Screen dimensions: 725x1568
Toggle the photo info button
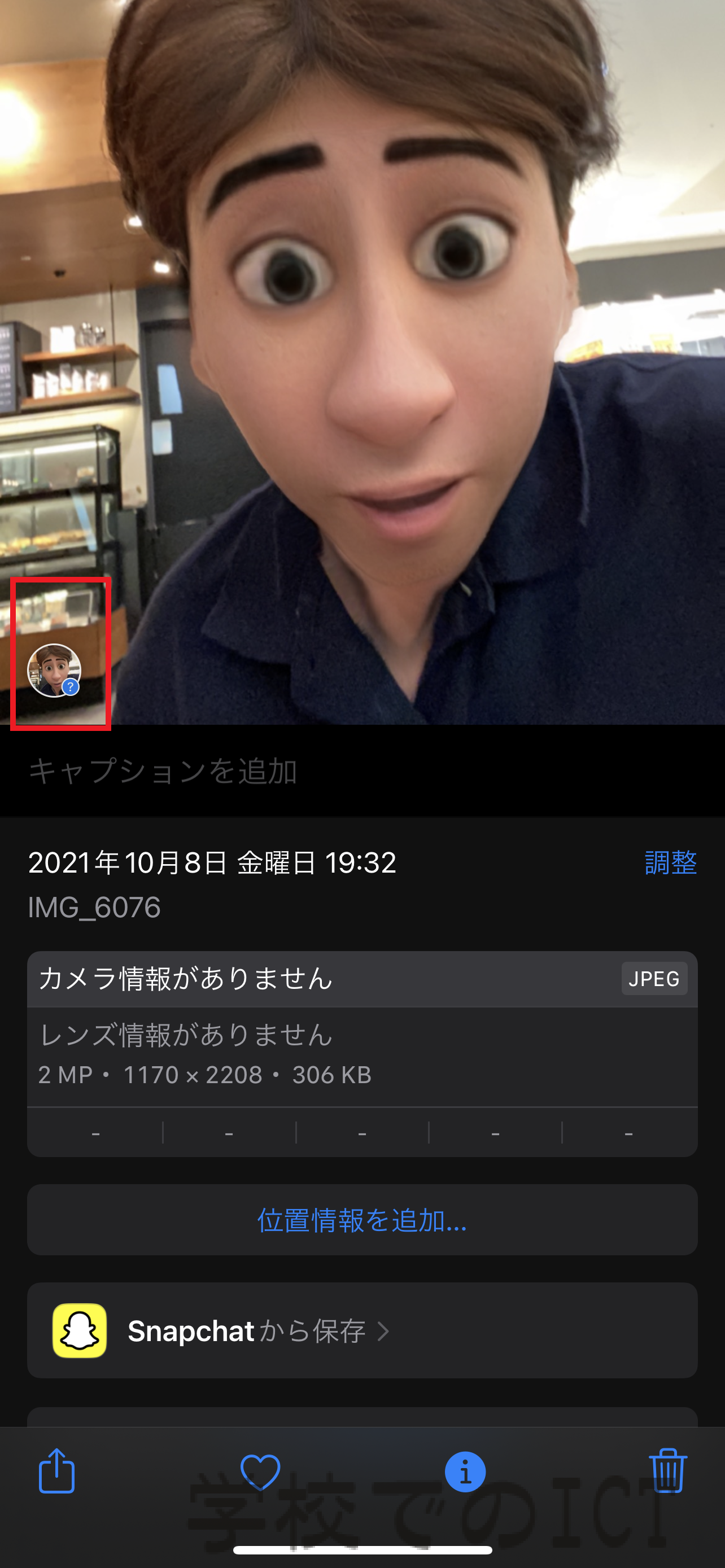coord(465,1472)
